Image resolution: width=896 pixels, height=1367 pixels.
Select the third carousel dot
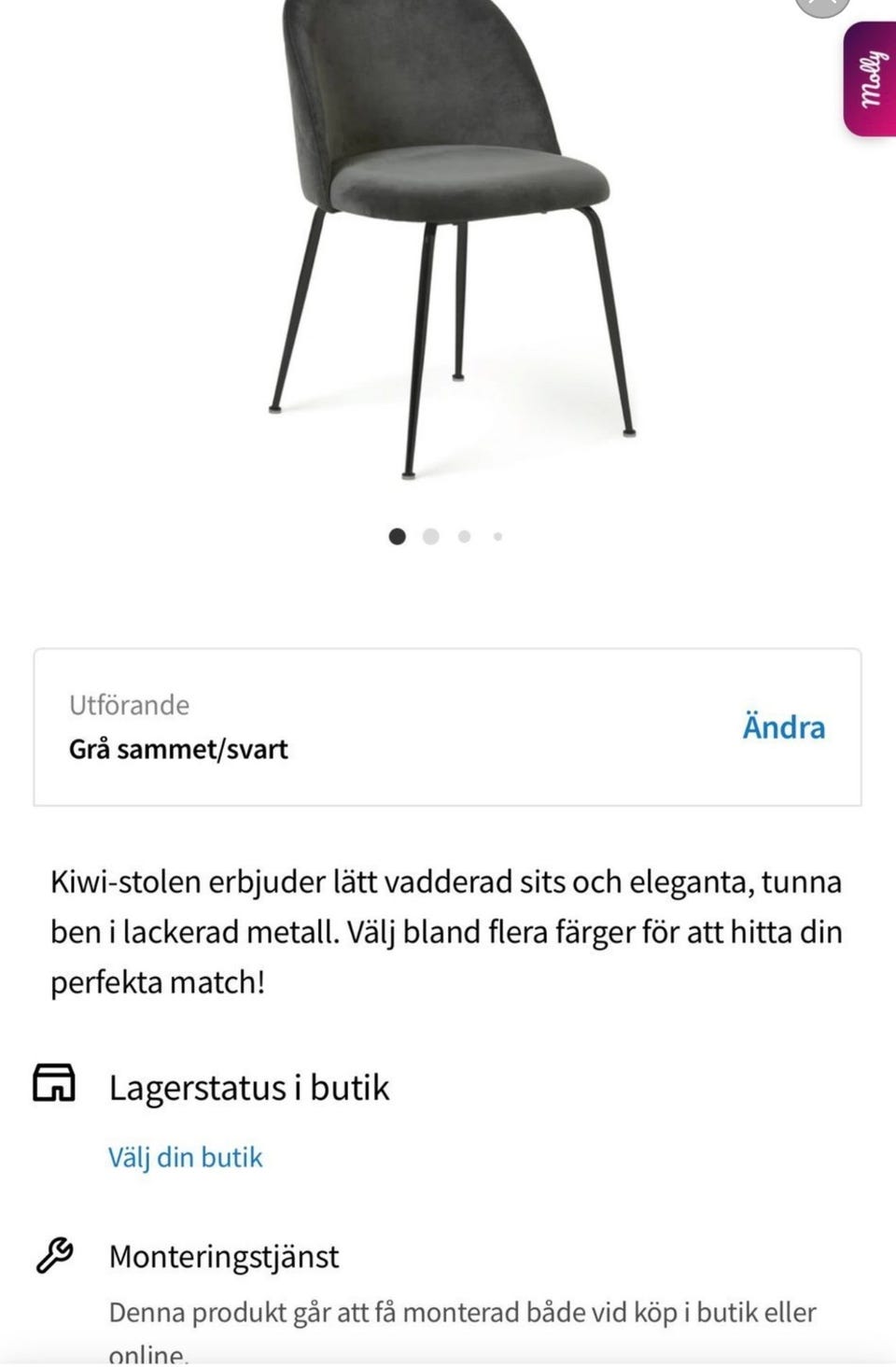(464, 536)
